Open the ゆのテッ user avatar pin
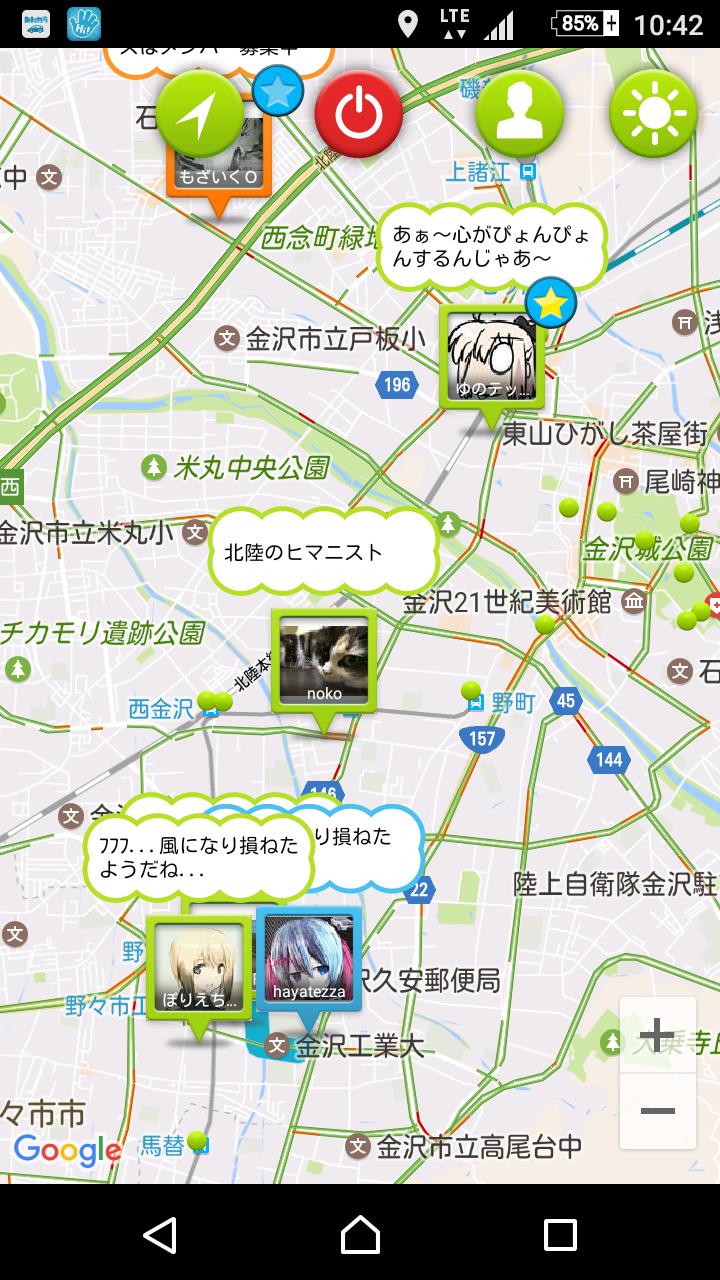This screenshot has width=720, height=1280. (x=492, y=356)
